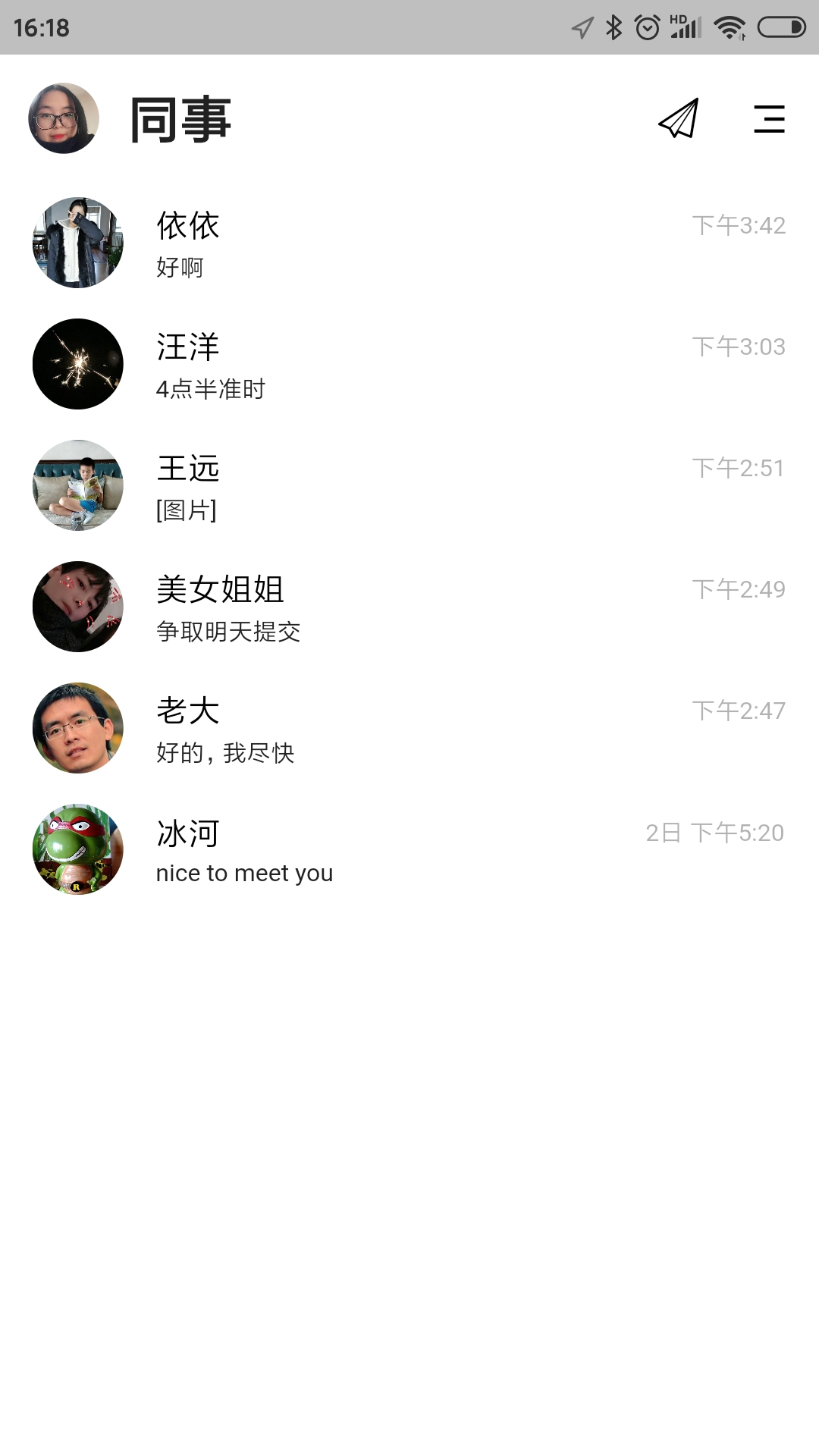819x1456 pixels.
Task: Tap the paper plane send icon
Action: 678,119
